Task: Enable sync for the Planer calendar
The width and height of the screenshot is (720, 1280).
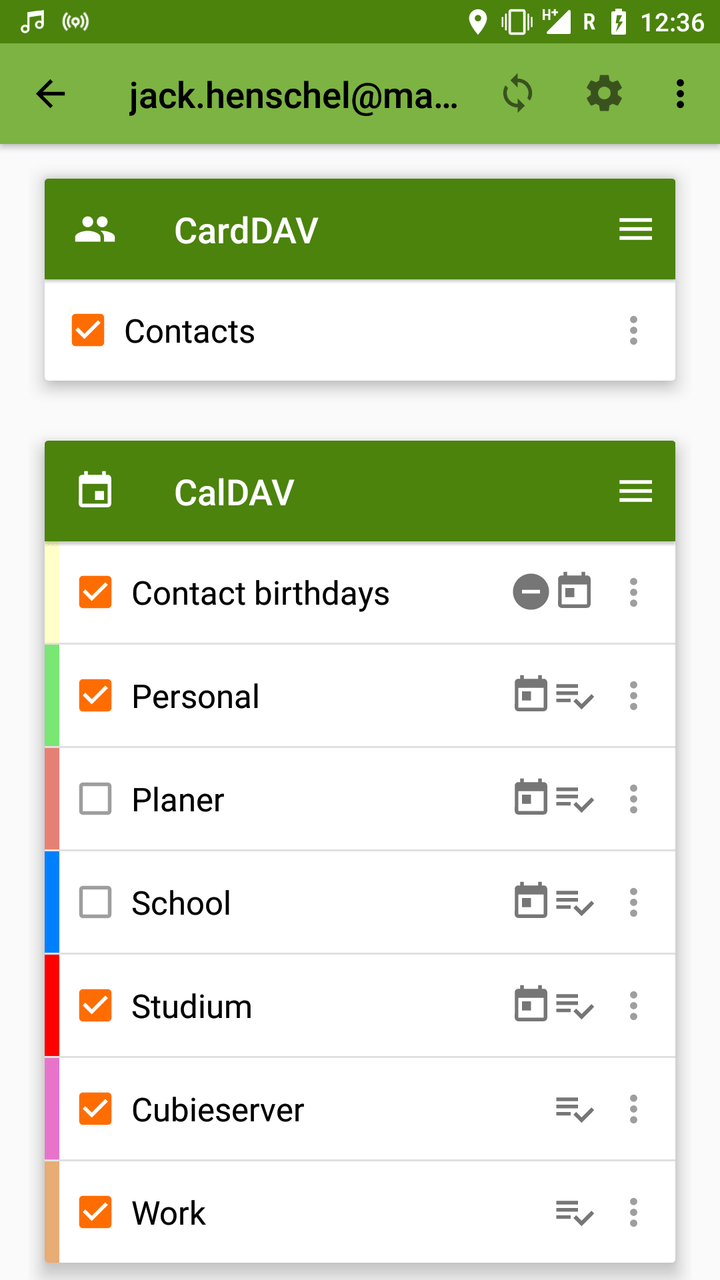Action: (95, 799)
